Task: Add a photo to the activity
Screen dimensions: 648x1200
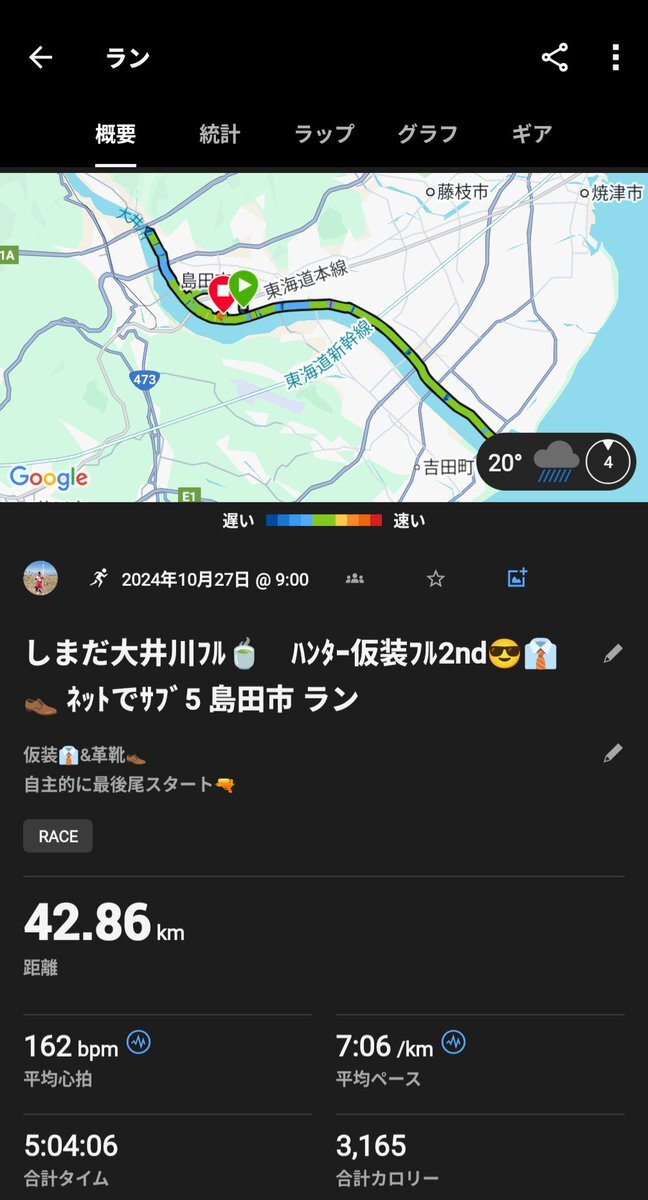Action: coord(517,578)
